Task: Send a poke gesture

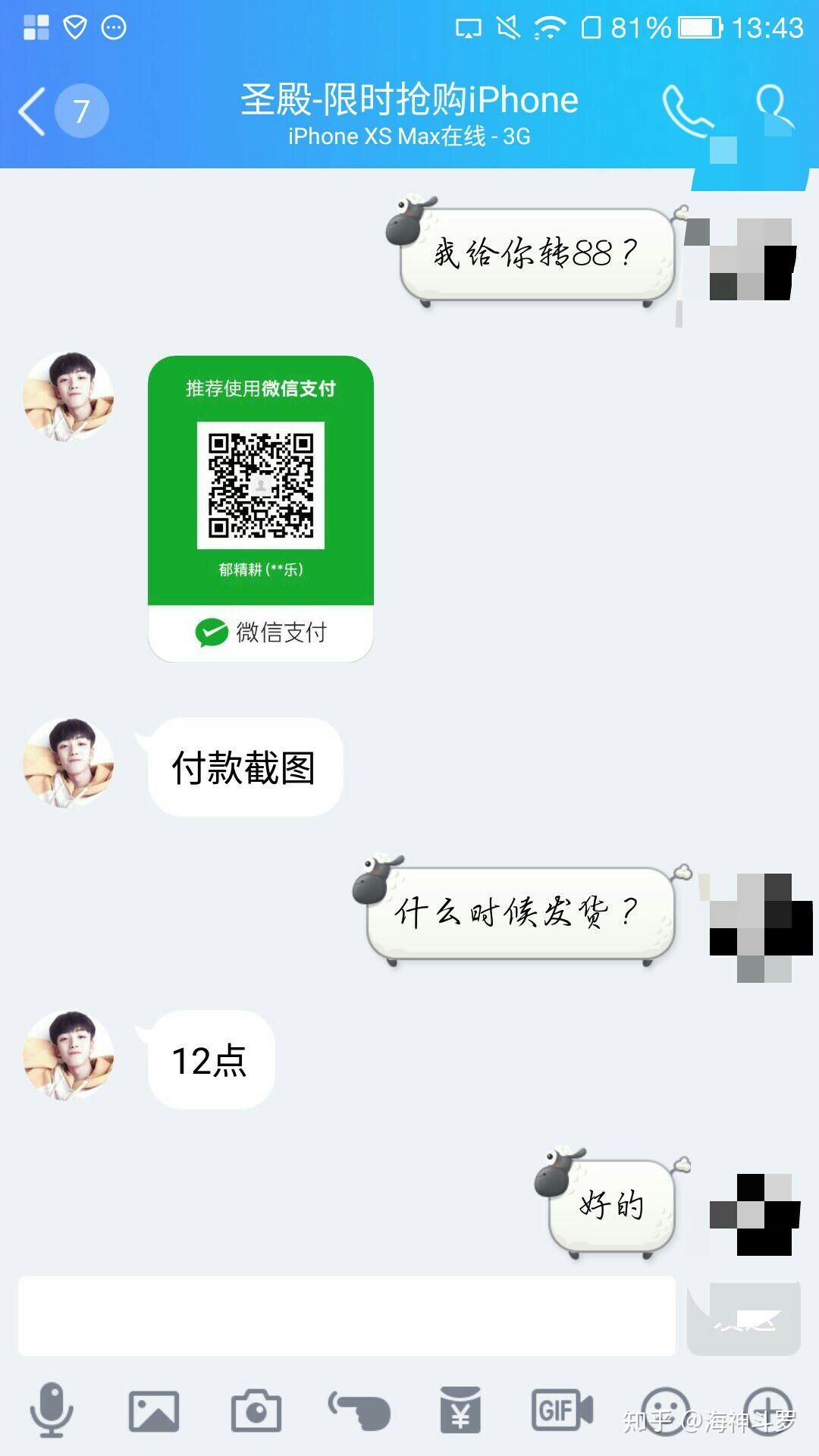Action: (x=359, y=1411)
